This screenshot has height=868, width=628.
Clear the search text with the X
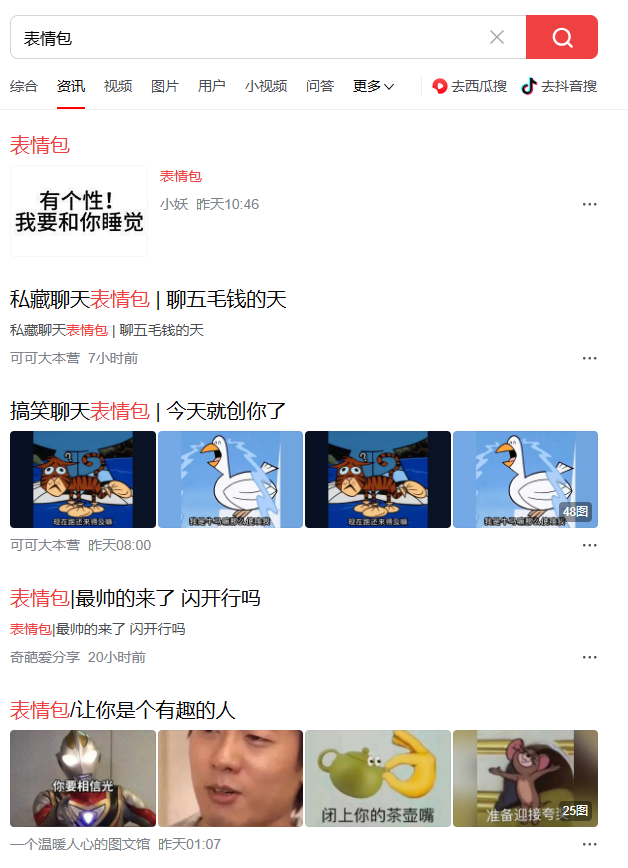tap(497, 38)
